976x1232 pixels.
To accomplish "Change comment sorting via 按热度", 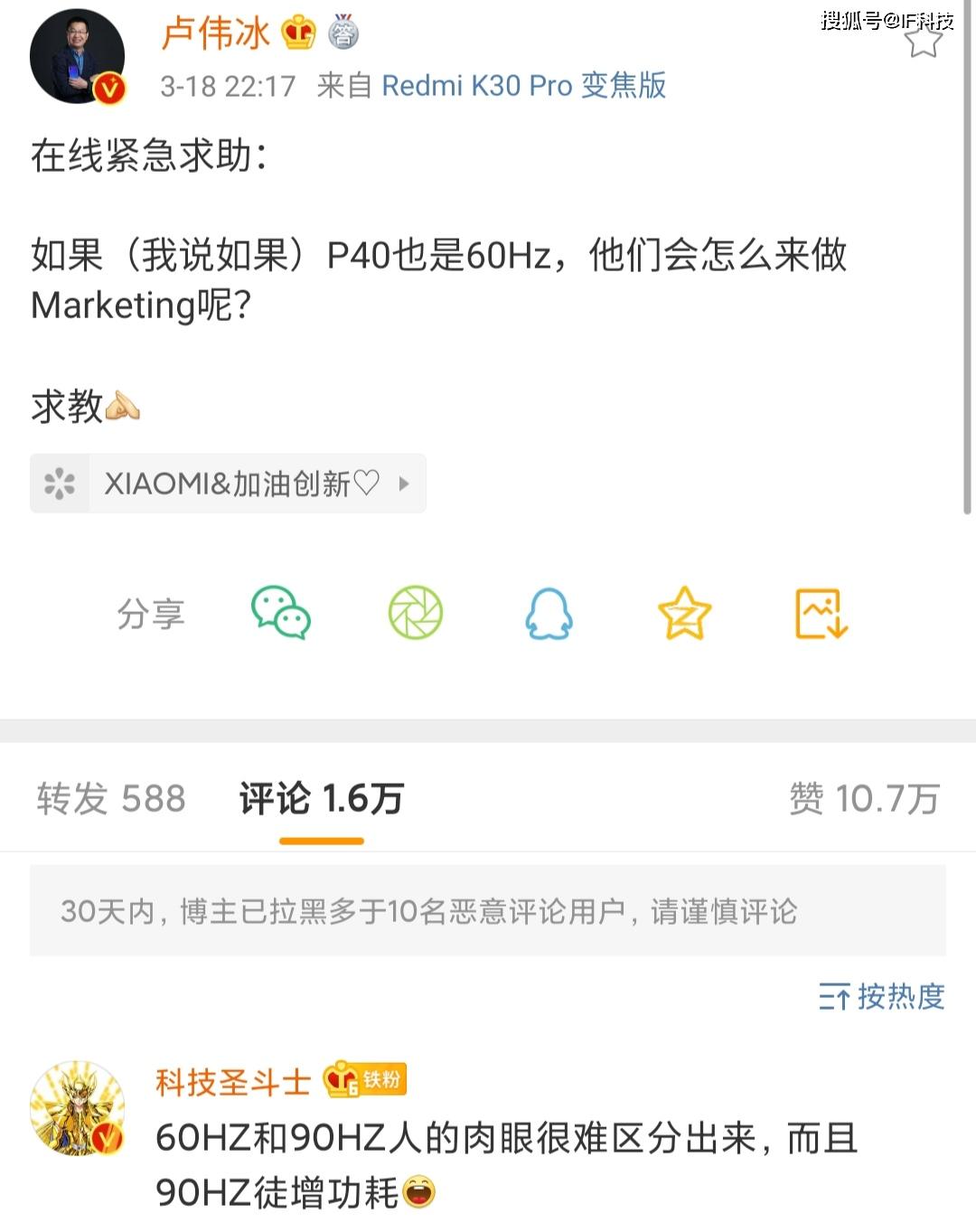I will coord(882,997).
